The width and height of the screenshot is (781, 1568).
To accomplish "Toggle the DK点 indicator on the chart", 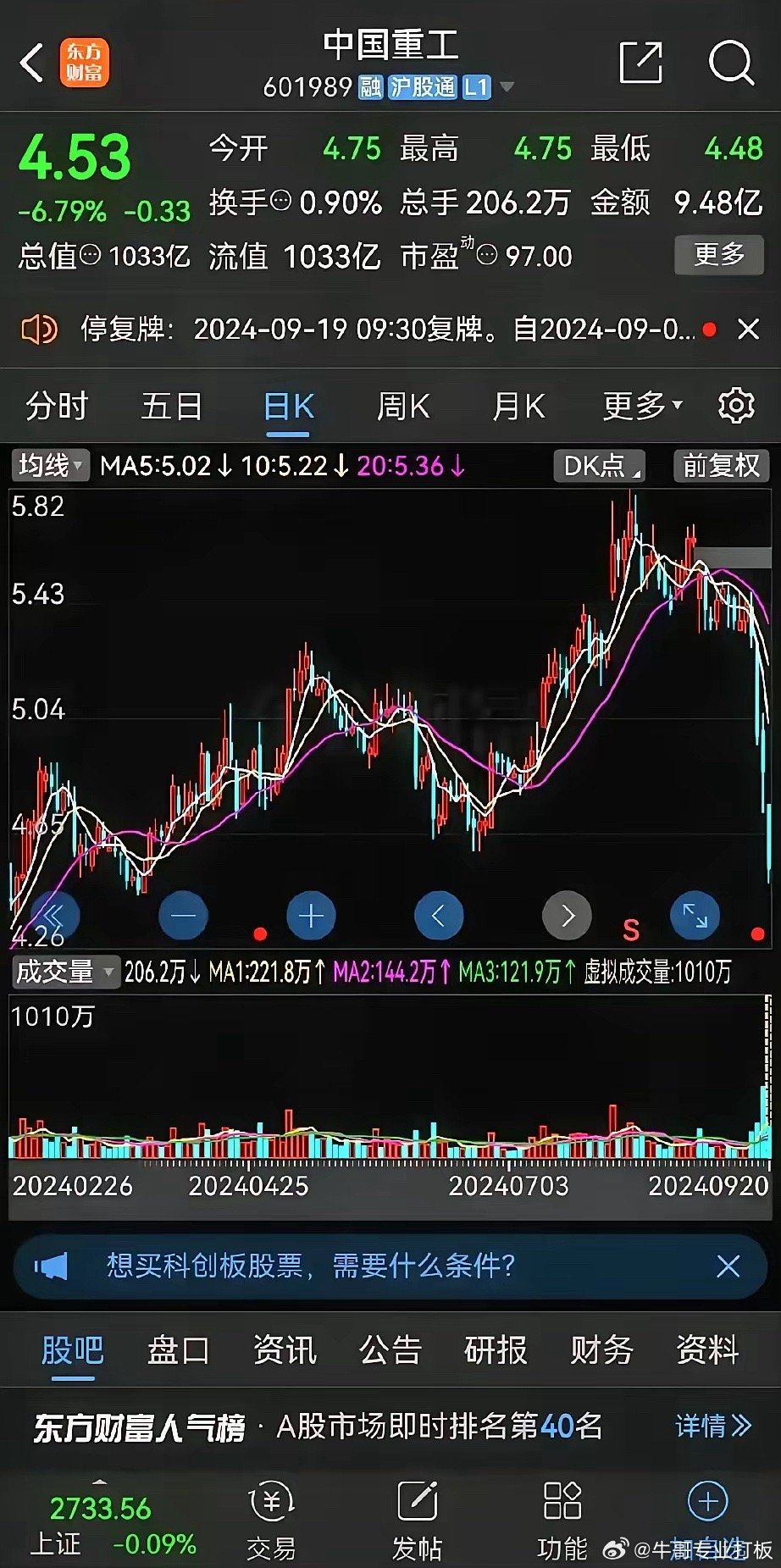I will coord(597,466).
